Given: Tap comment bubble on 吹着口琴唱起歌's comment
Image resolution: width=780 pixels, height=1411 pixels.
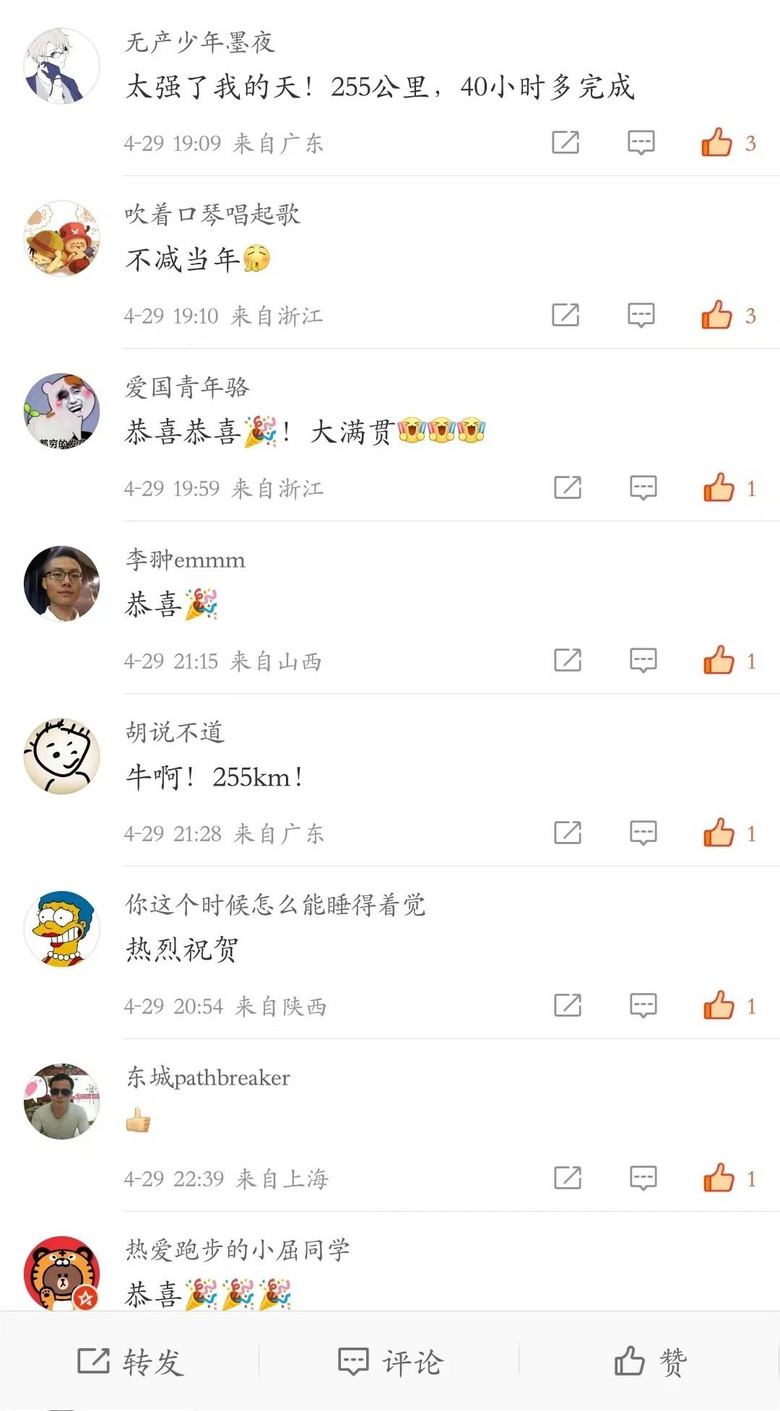Looking at the screenshot, I should pos(642,315).
